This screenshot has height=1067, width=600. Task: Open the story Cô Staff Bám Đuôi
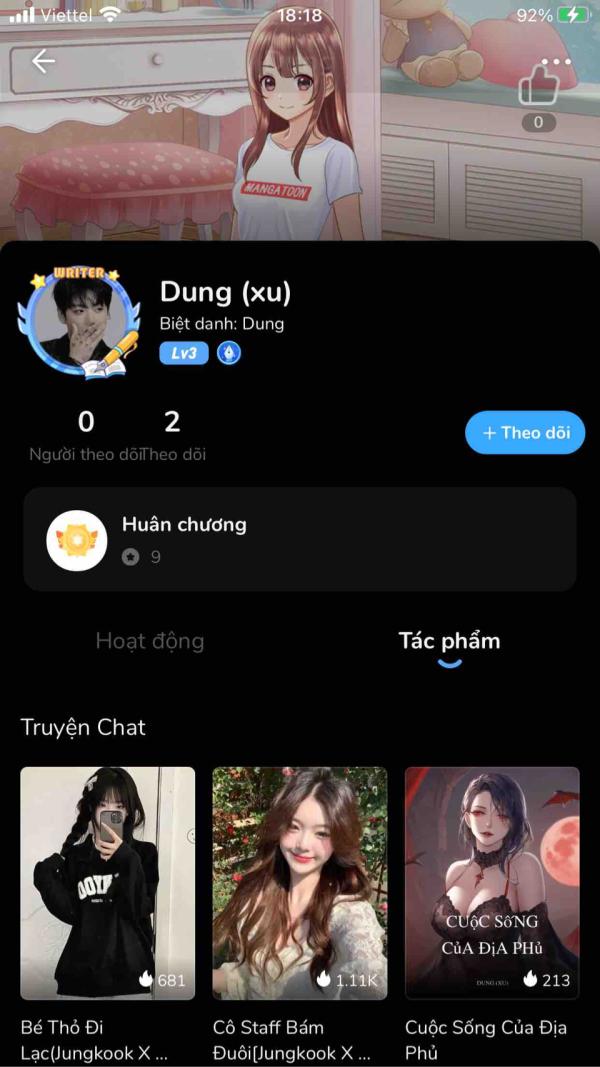tap(300, 883)
